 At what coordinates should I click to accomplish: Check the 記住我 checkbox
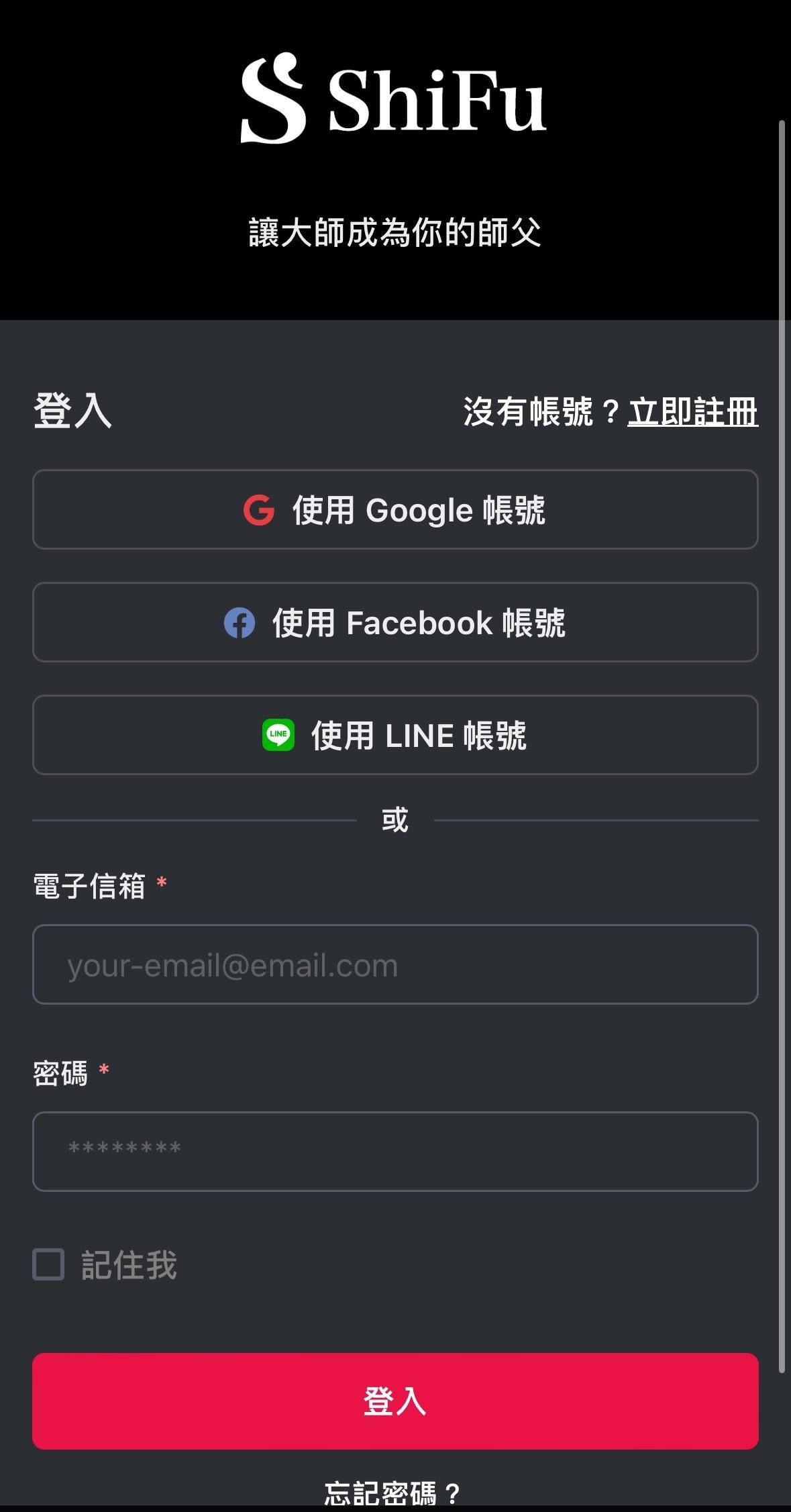[x=49, y=1264]
